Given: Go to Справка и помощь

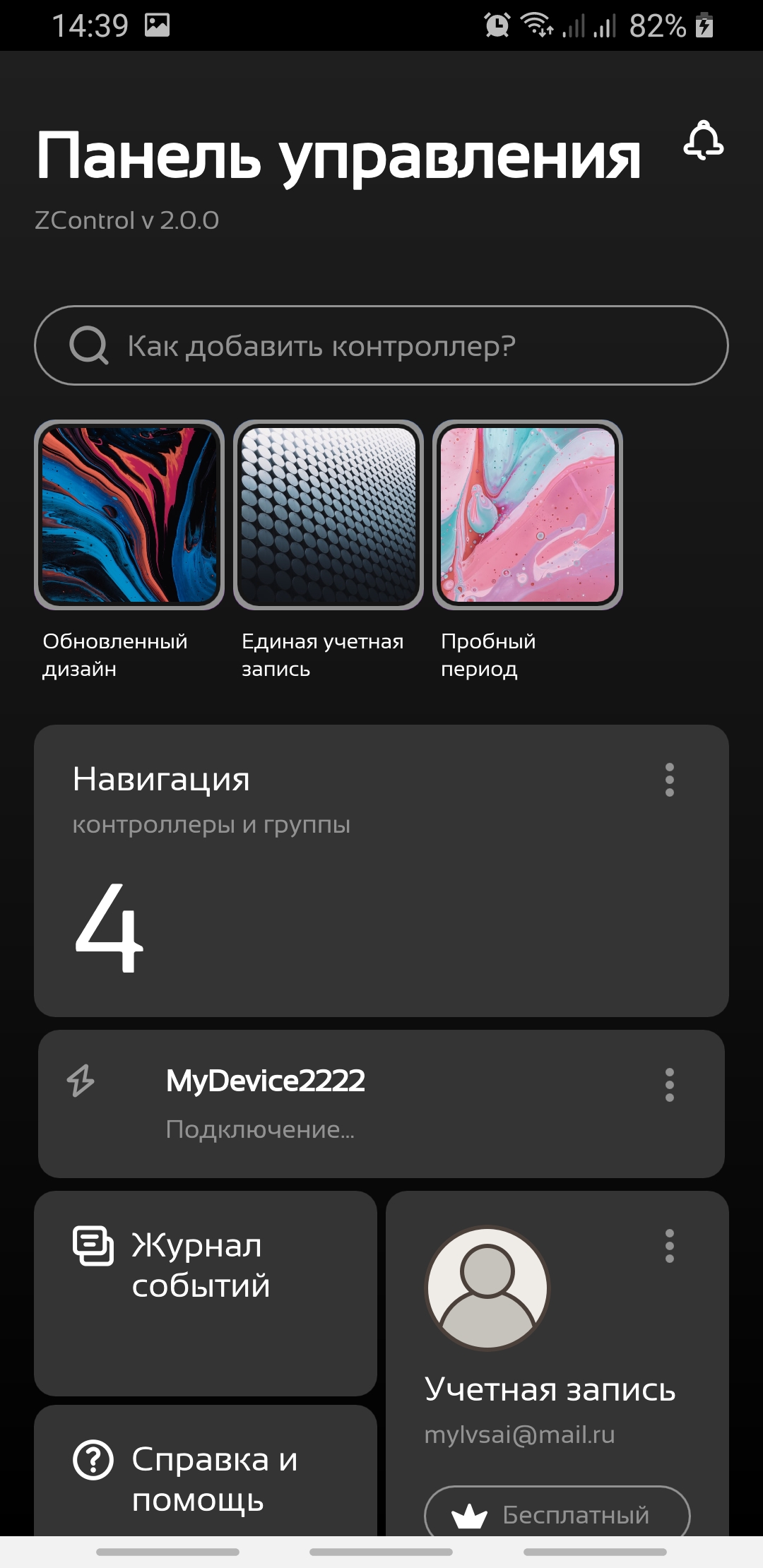Looking at the screenshot, I should coord(205,1478).
